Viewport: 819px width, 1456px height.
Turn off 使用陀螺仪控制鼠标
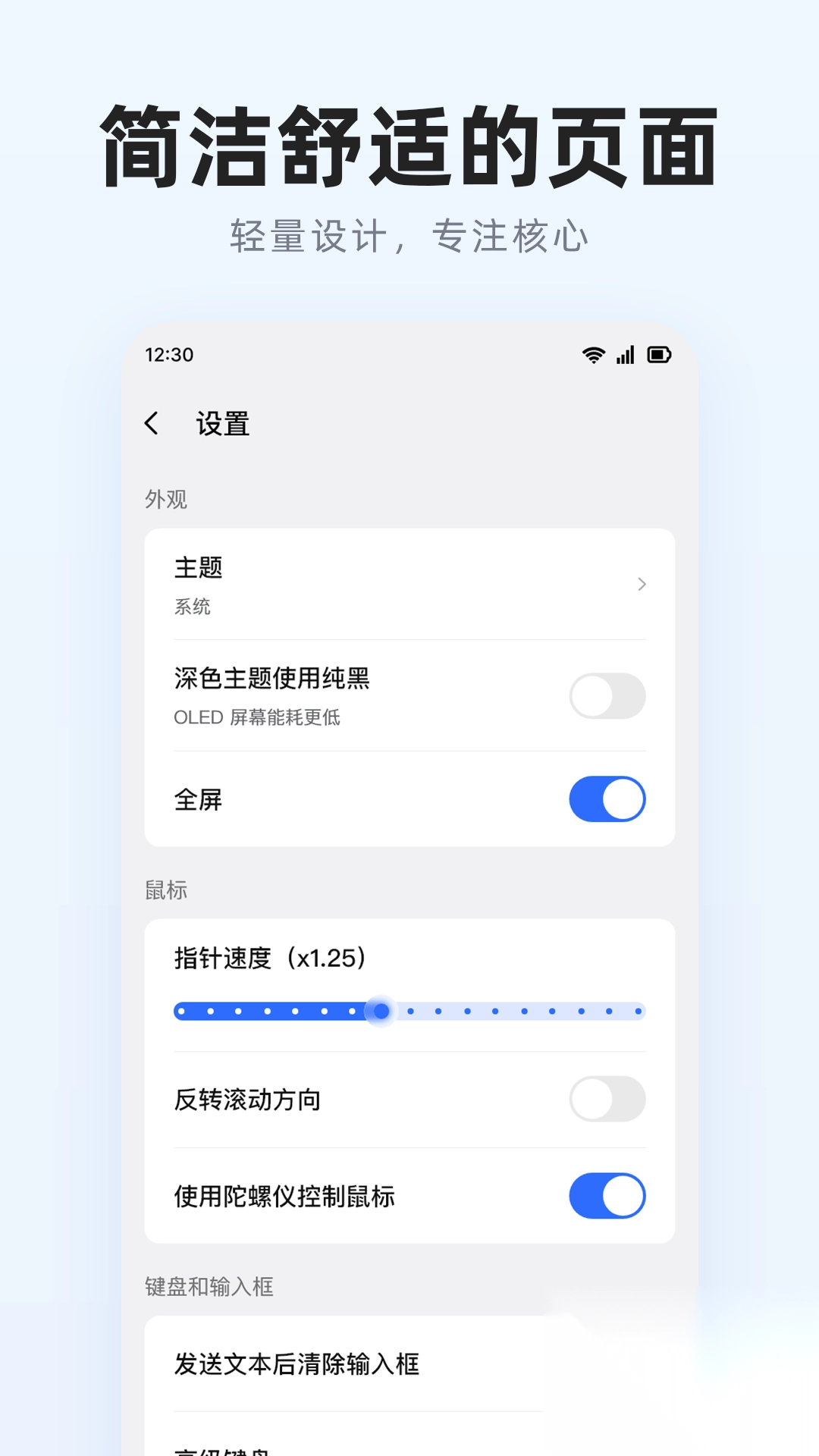click(x=605, y=1196)
